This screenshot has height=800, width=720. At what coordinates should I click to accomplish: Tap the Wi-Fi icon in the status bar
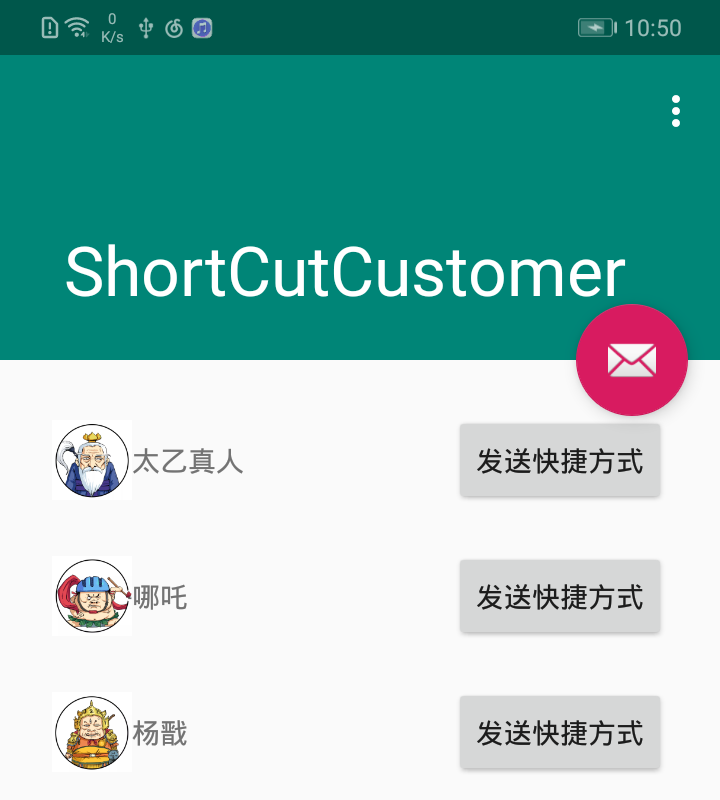pos(76,28)
